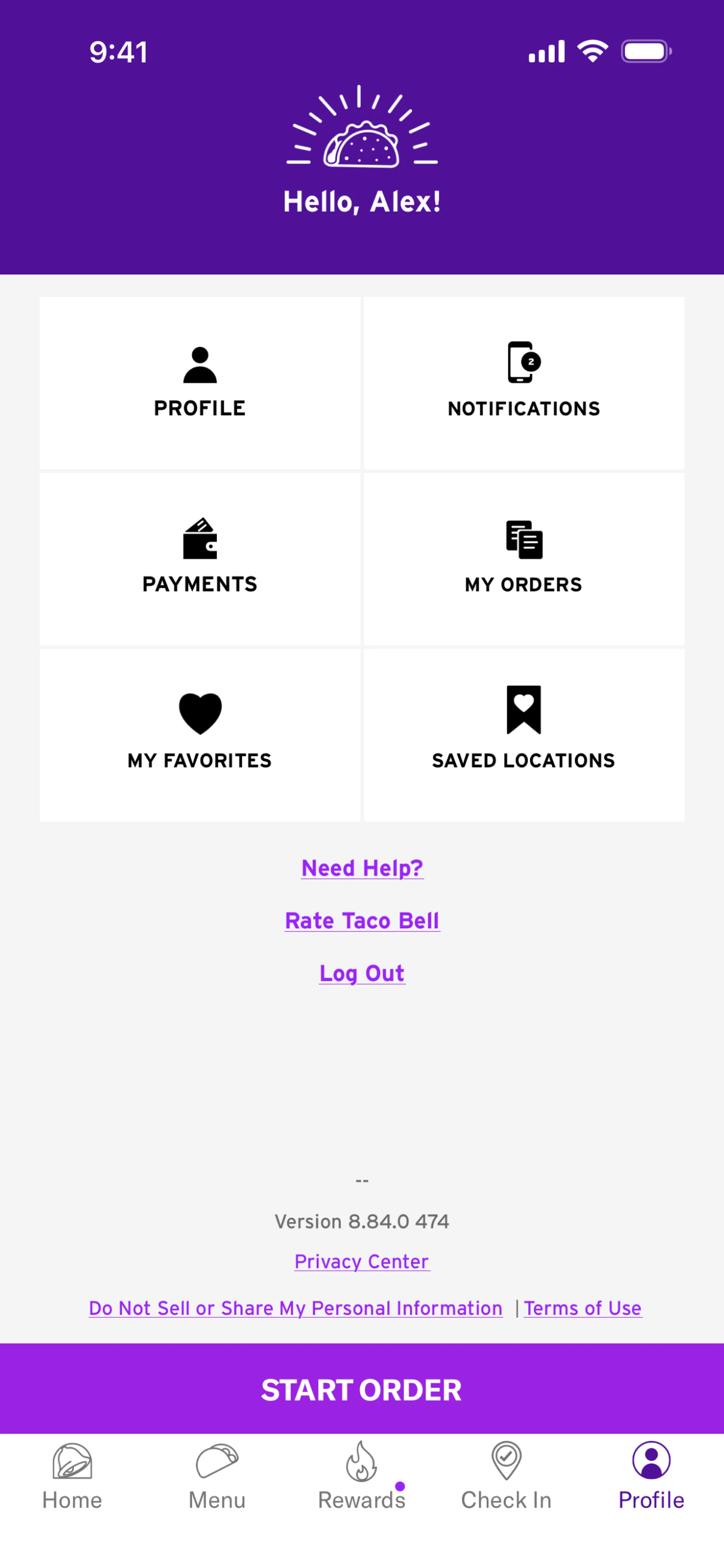Open the Terms of Use link
724x1568 pixels.
pyautogui.click(x=583, y=1308)
